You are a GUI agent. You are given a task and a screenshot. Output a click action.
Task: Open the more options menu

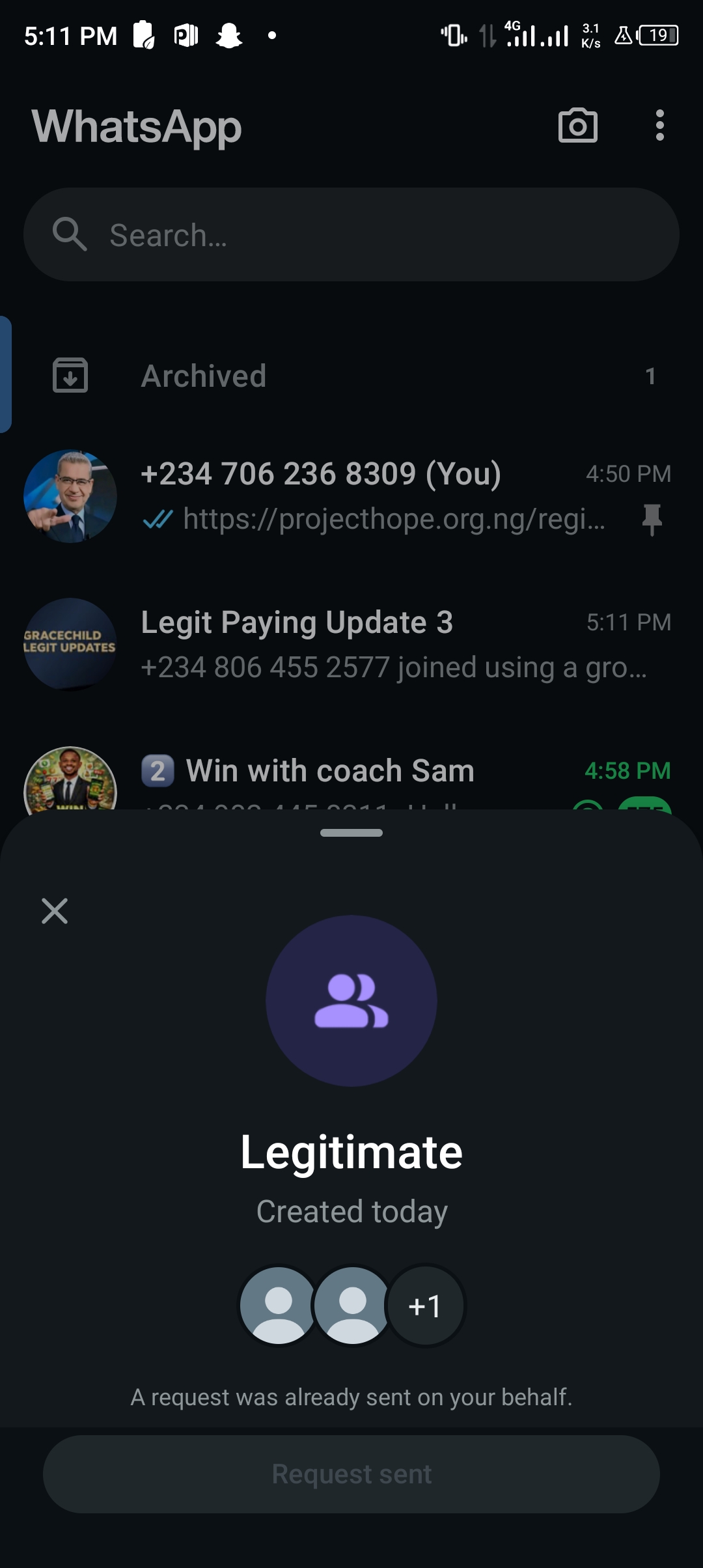pos(659,126)
